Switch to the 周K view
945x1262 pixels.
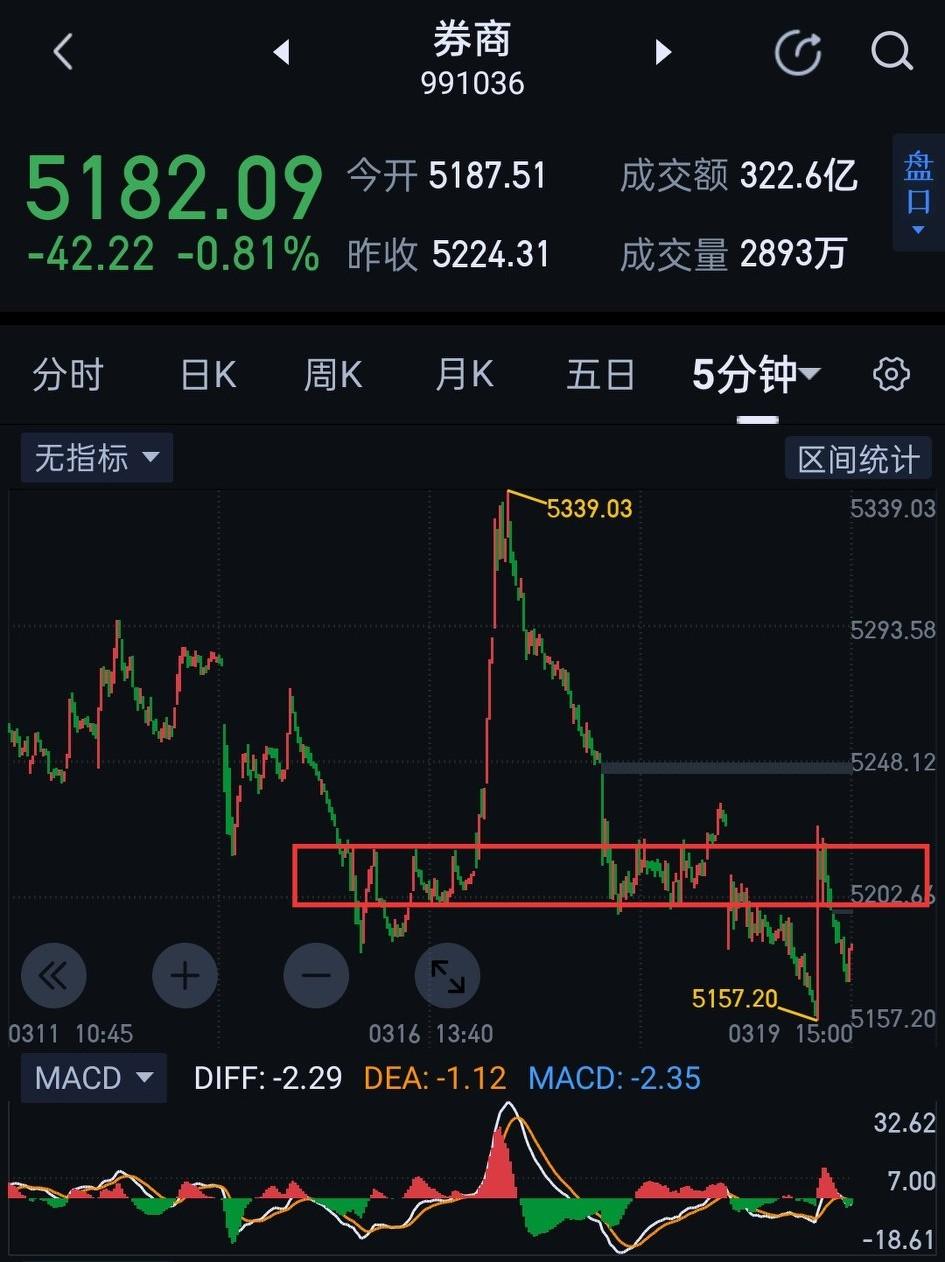(332, 373)
